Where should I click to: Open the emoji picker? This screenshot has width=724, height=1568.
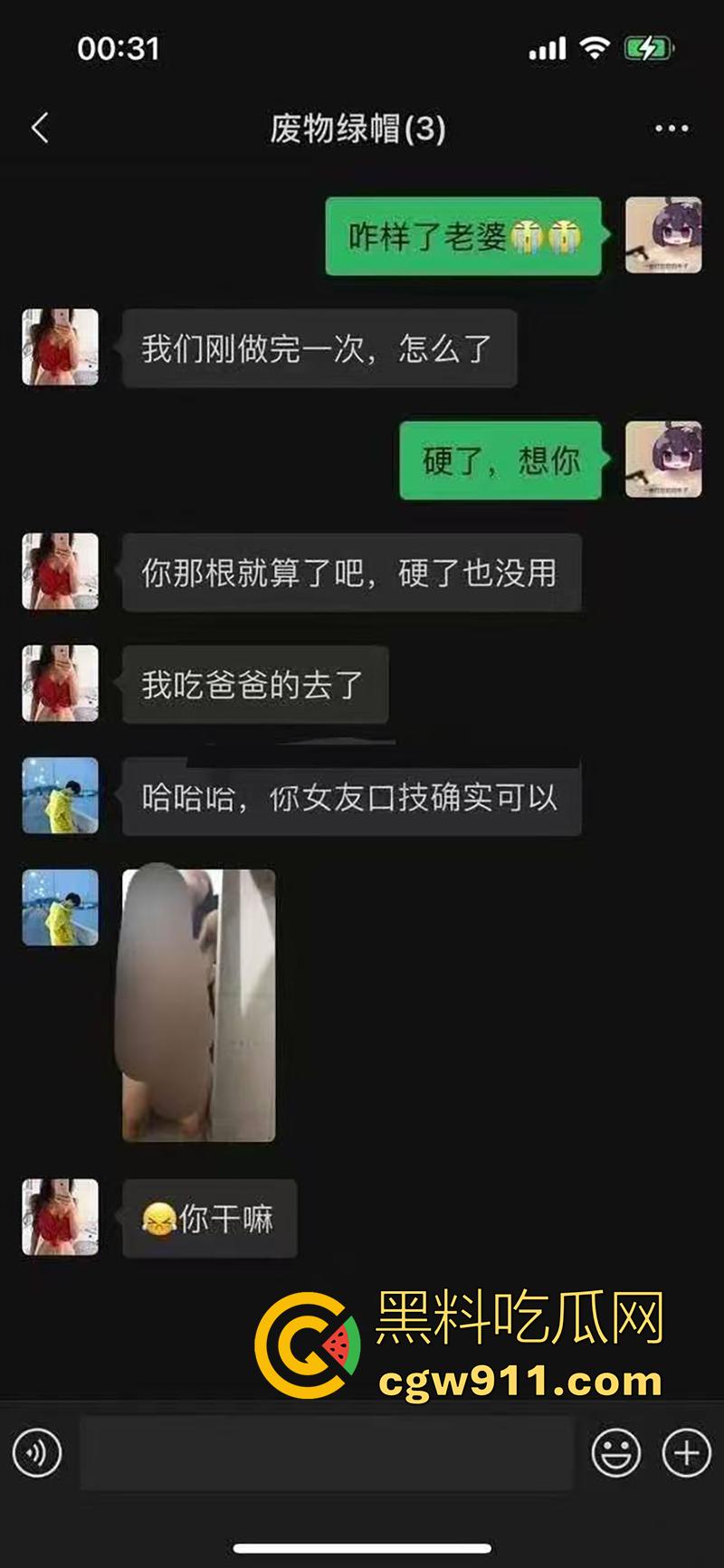pos(615,1454)
